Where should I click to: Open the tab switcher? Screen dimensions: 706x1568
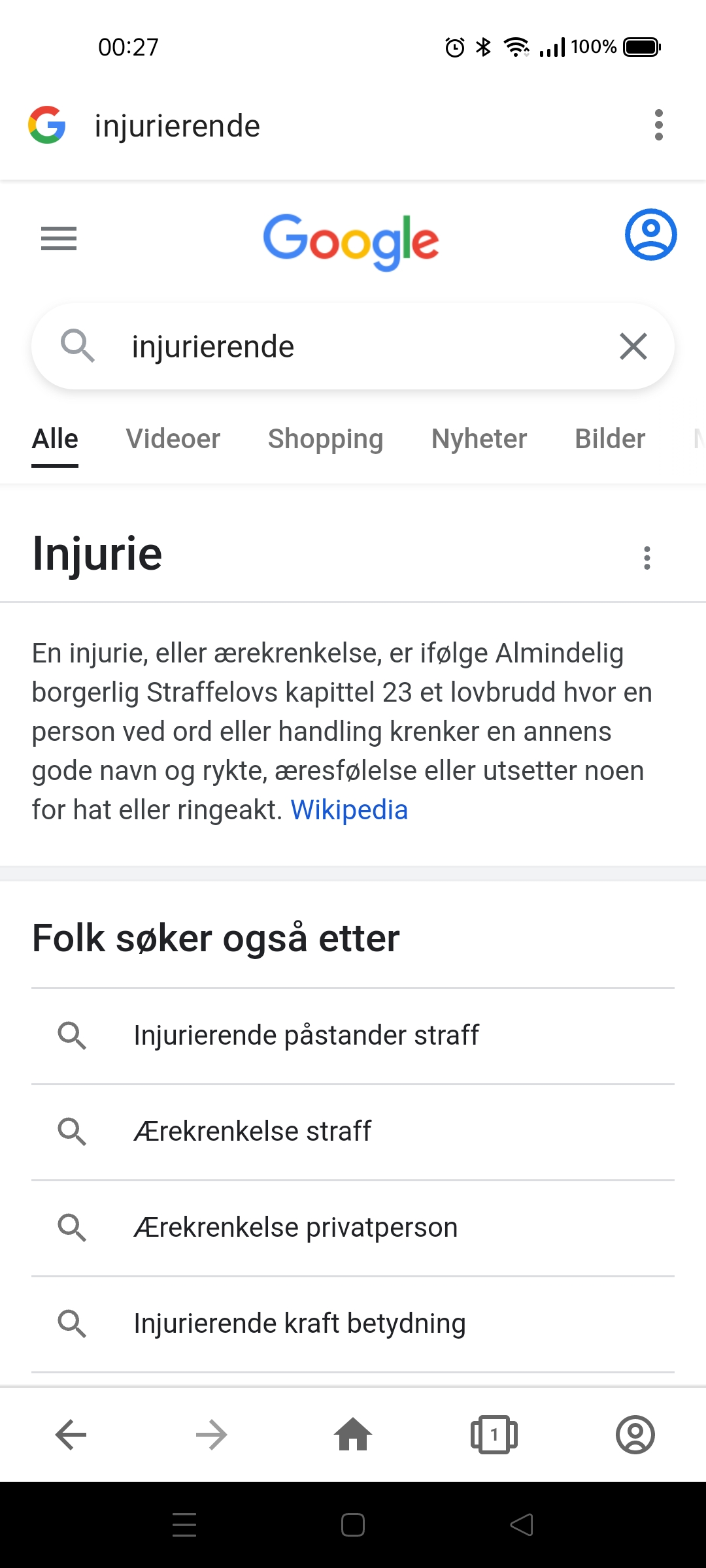click(494, 1435)
